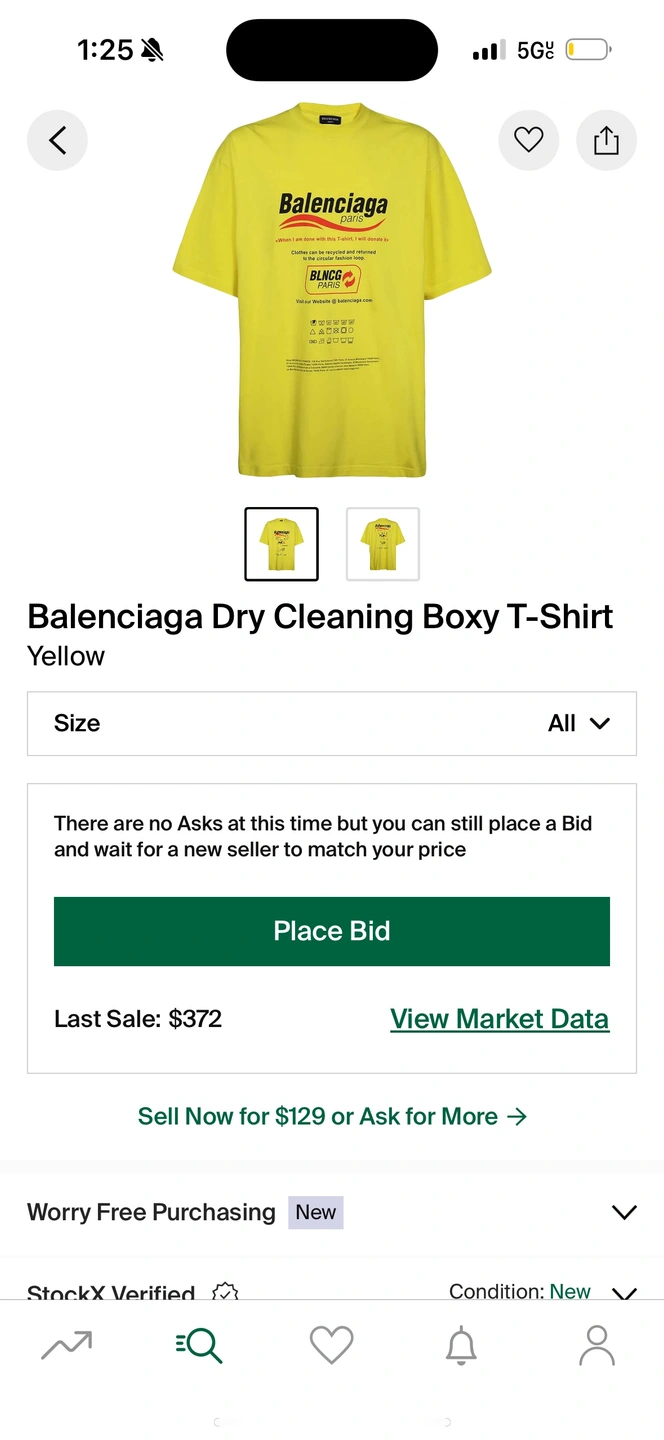This screenshot has height=1440, width=664.
Task: View the second product image thumbnail
Action: click(x=383, y=544)
